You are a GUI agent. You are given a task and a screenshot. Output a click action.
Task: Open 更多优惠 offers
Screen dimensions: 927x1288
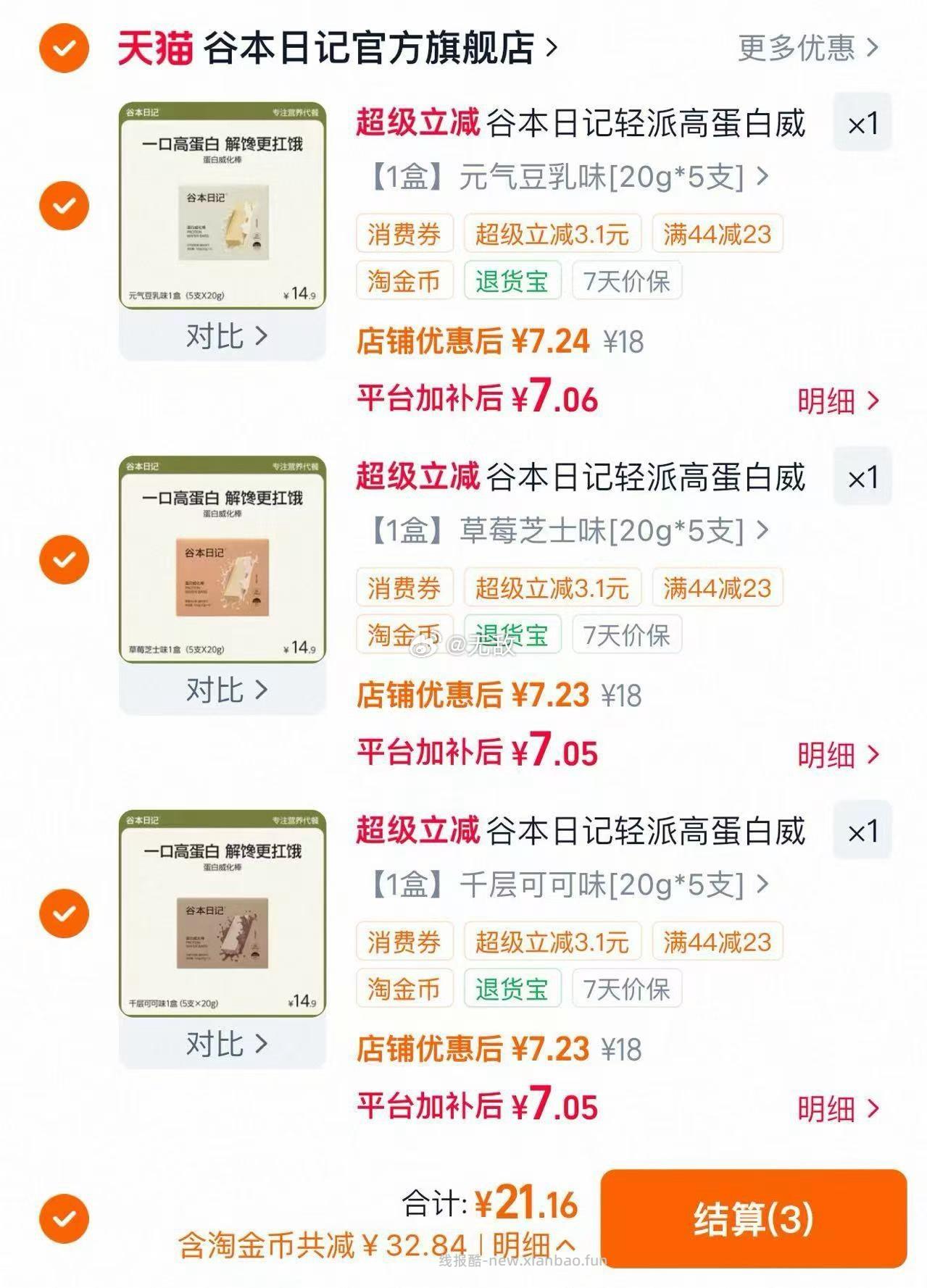(807, 48)
